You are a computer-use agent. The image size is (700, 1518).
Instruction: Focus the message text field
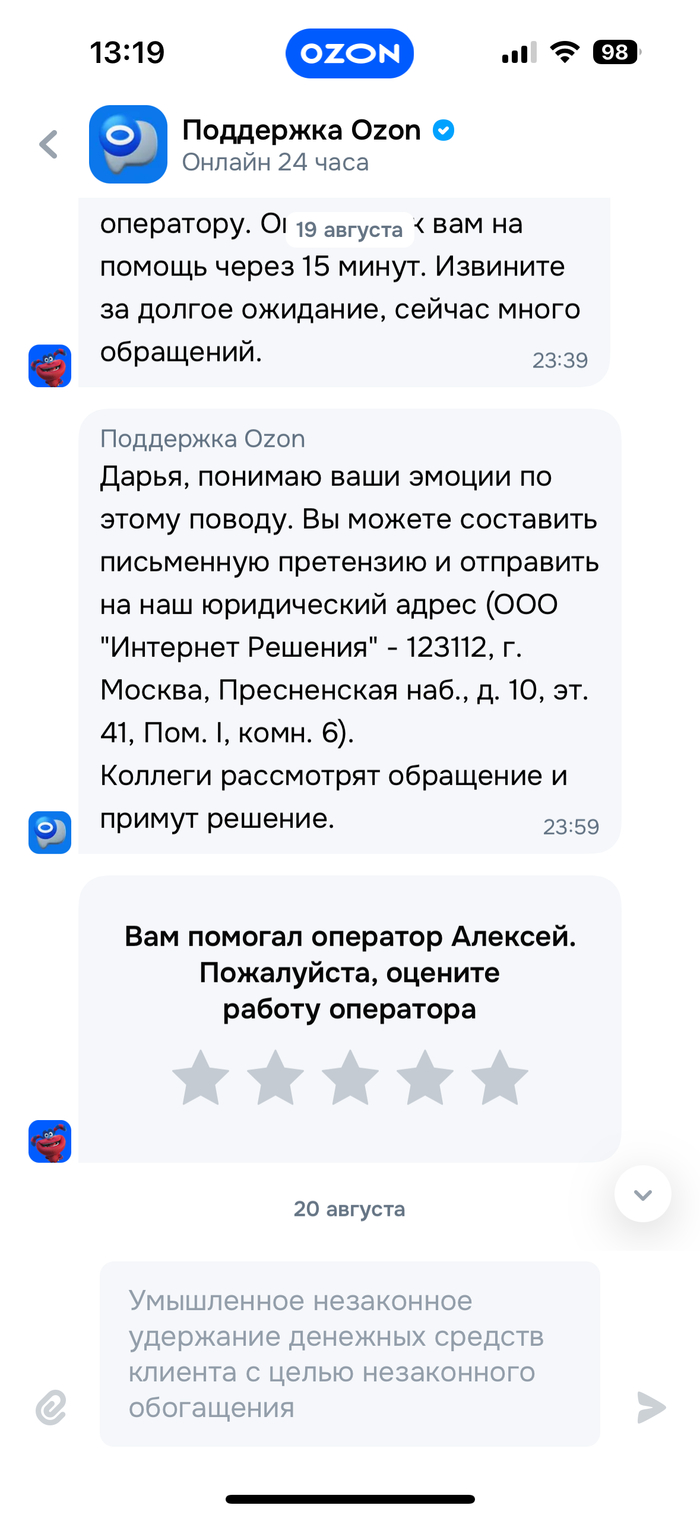349,1354
